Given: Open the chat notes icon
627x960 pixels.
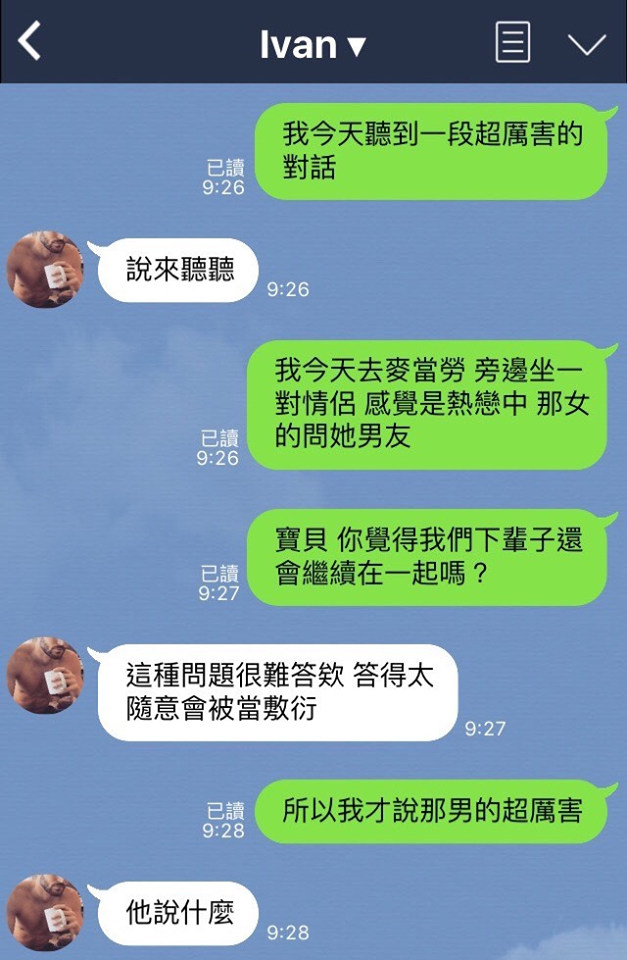Looking at the screenshot, I should 512,43.
